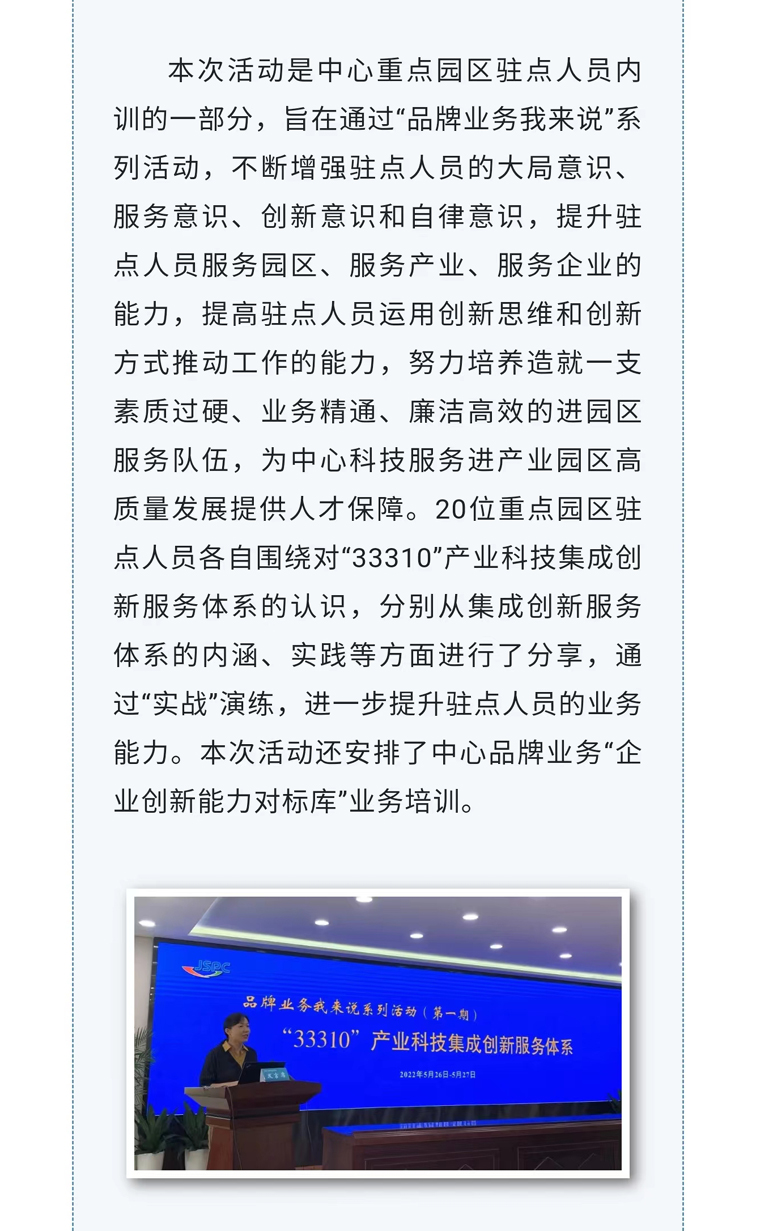Open the conference speaker photo in the article

click(x=378, y=1032)
